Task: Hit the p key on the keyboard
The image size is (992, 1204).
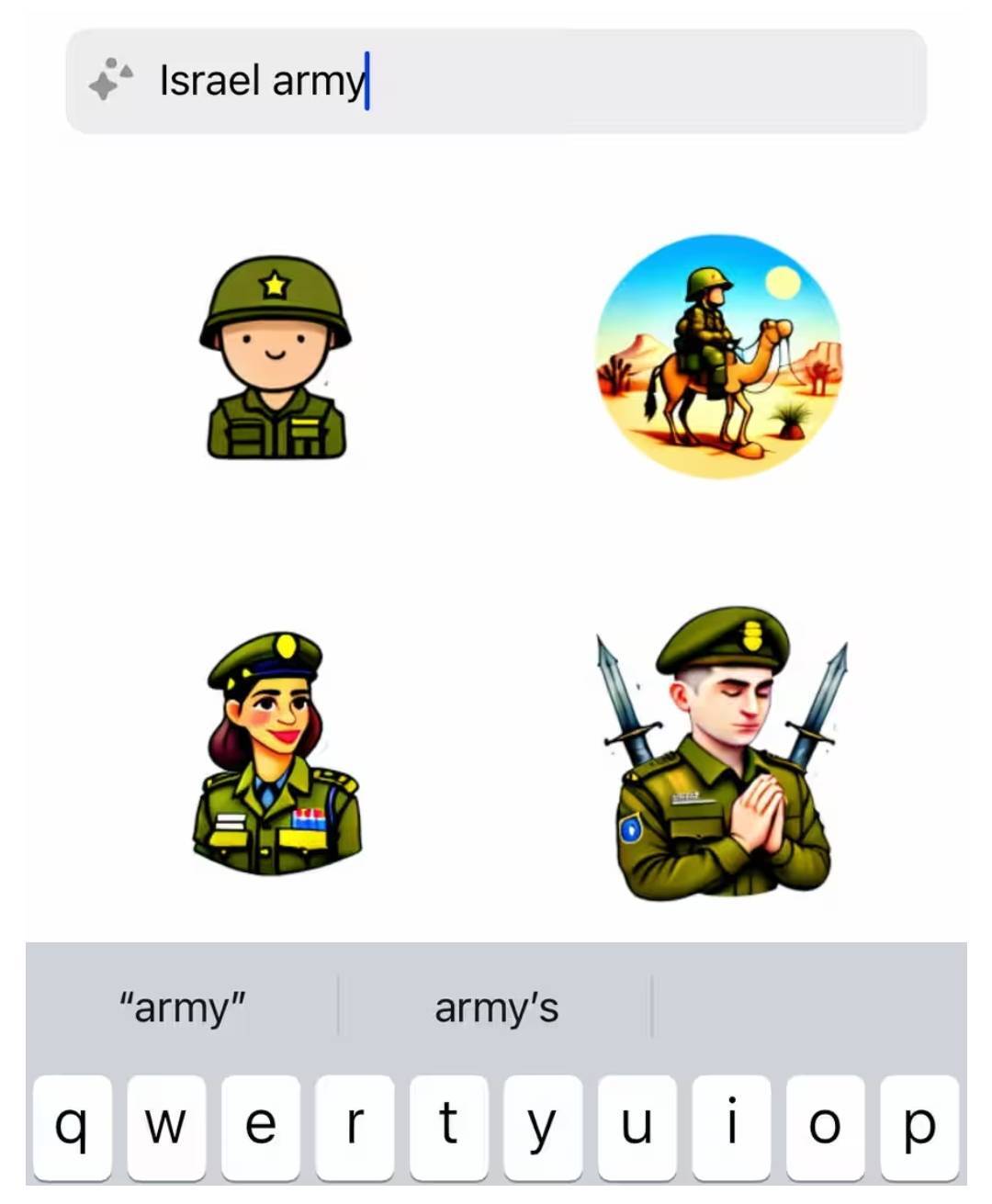Action: click(919, 1126)
